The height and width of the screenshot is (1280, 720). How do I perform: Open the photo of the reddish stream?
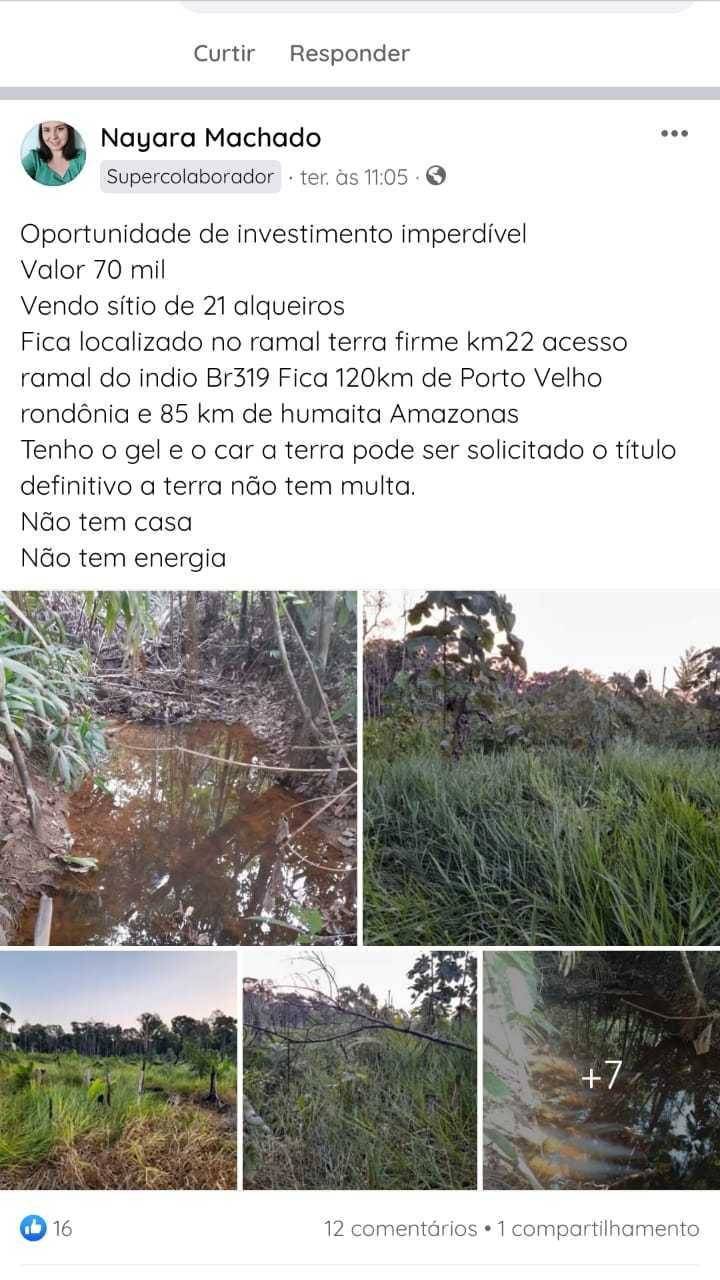(x=178, y=768)
